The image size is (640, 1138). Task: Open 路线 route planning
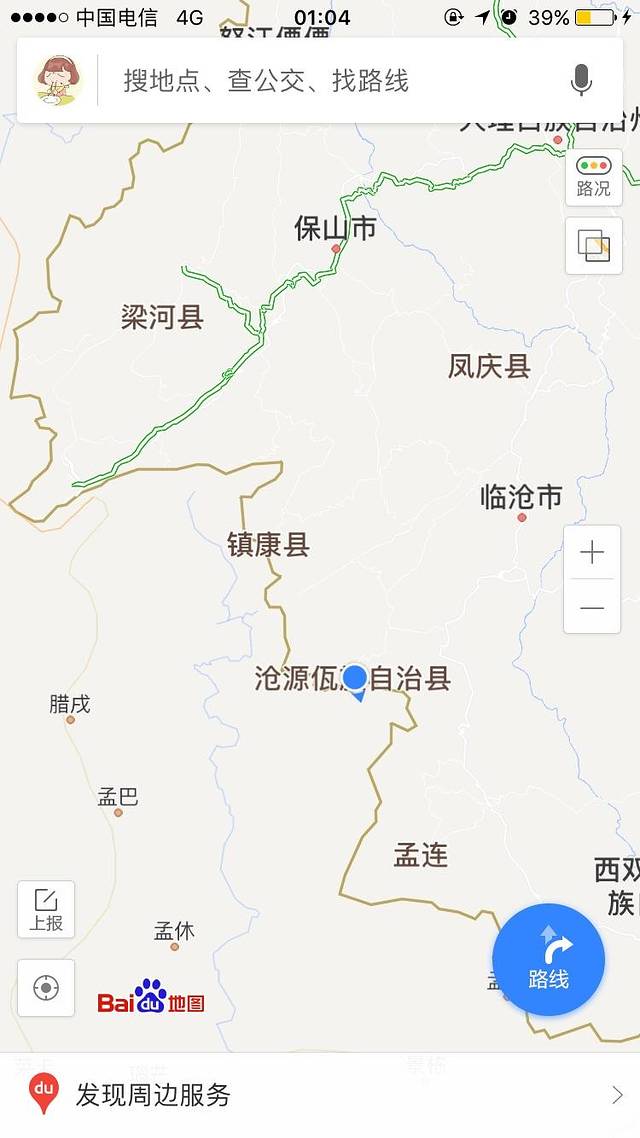(x=548, y=959)
